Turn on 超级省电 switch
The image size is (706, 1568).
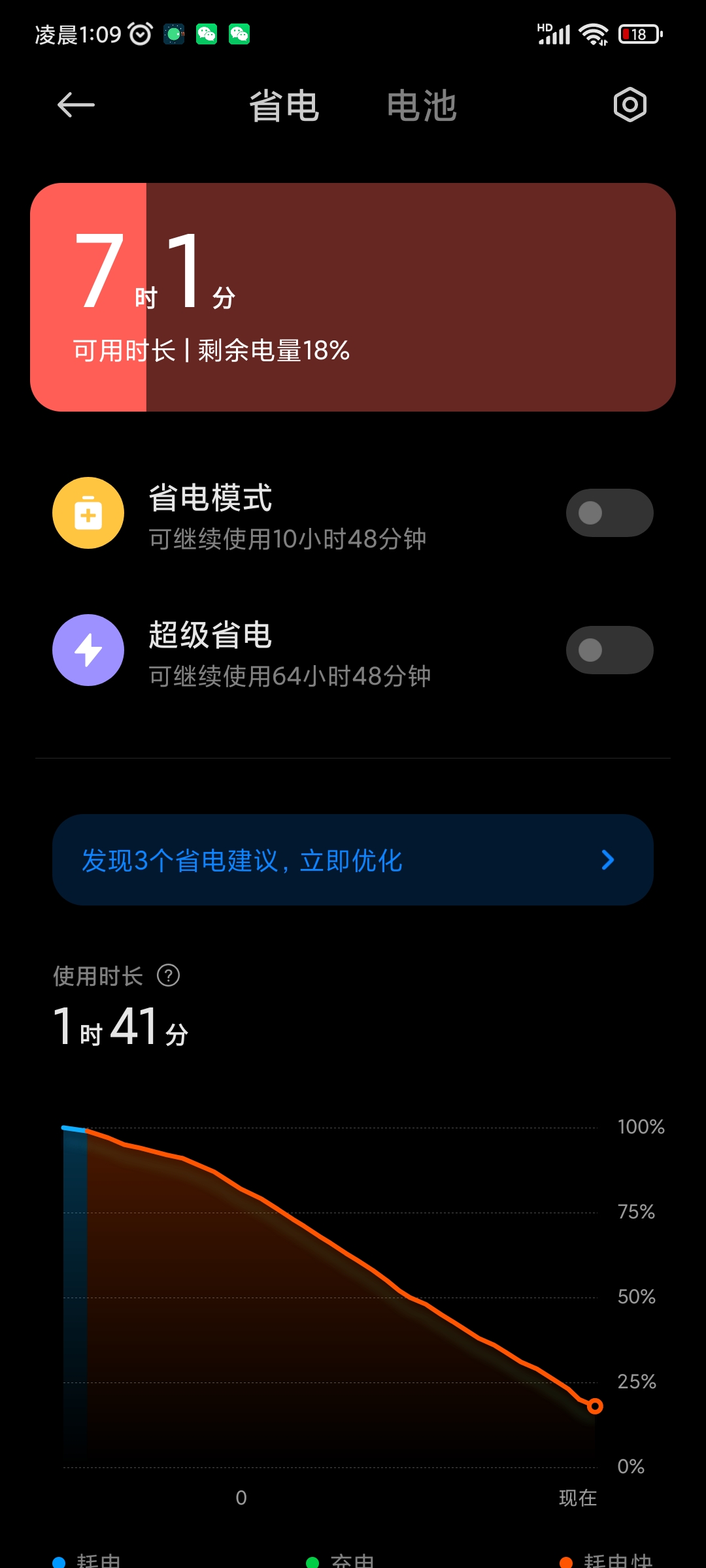click(x=609, y=650)
